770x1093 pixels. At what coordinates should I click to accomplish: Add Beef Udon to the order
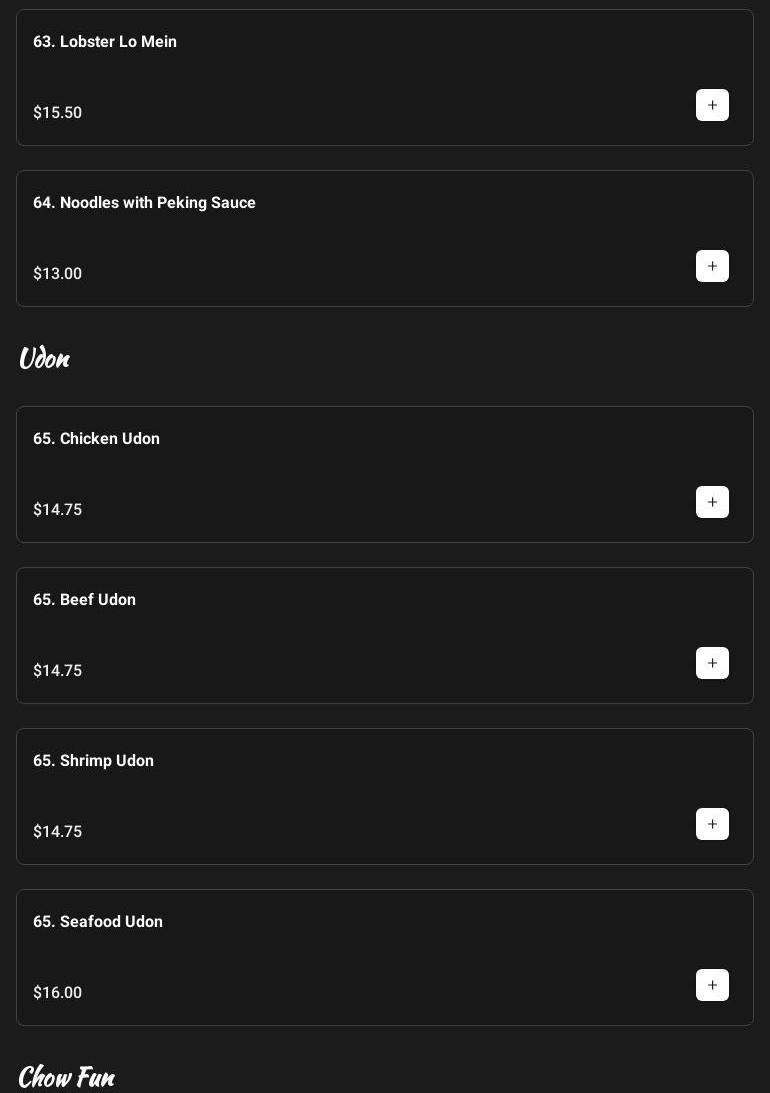[712, 663]
